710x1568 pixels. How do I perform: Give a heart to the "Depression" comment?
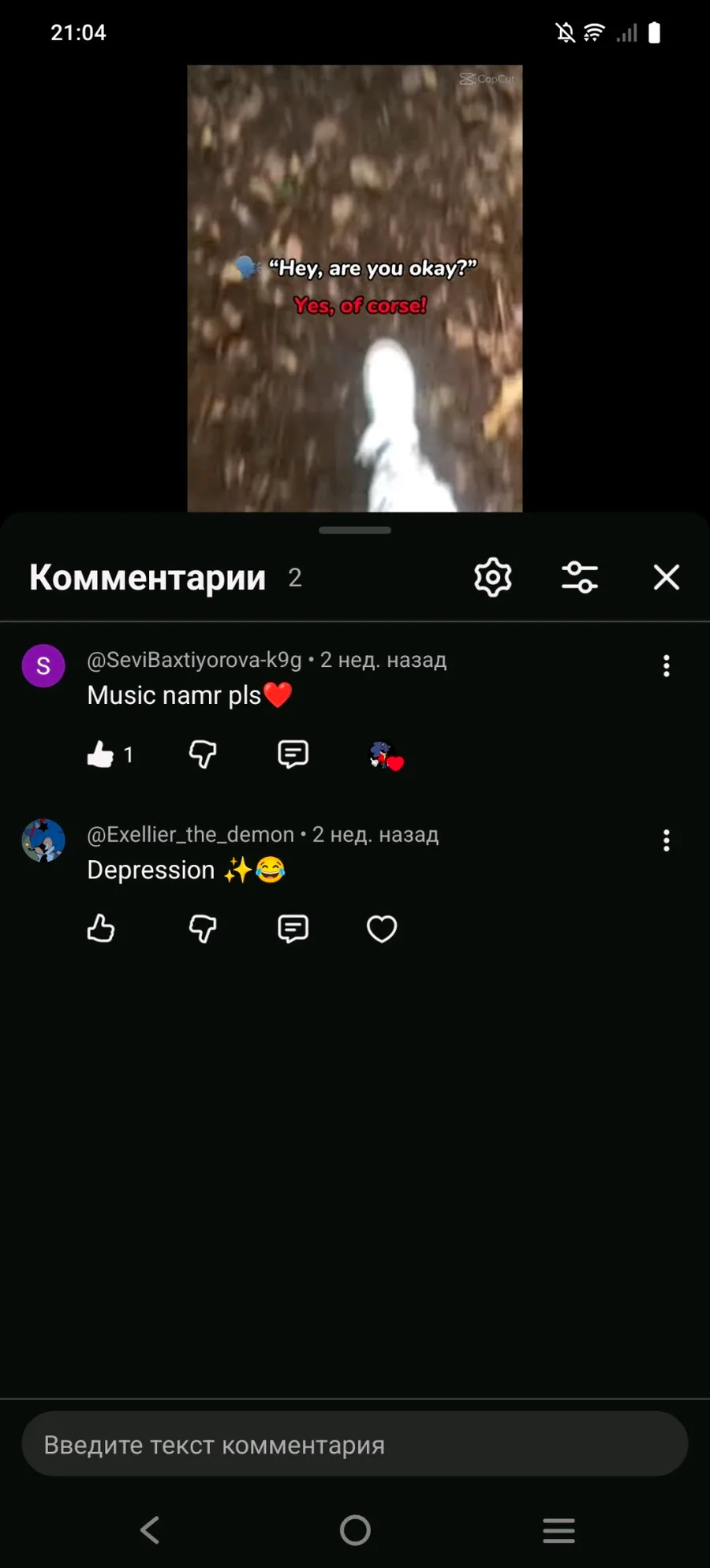click(x=382, y=929)
